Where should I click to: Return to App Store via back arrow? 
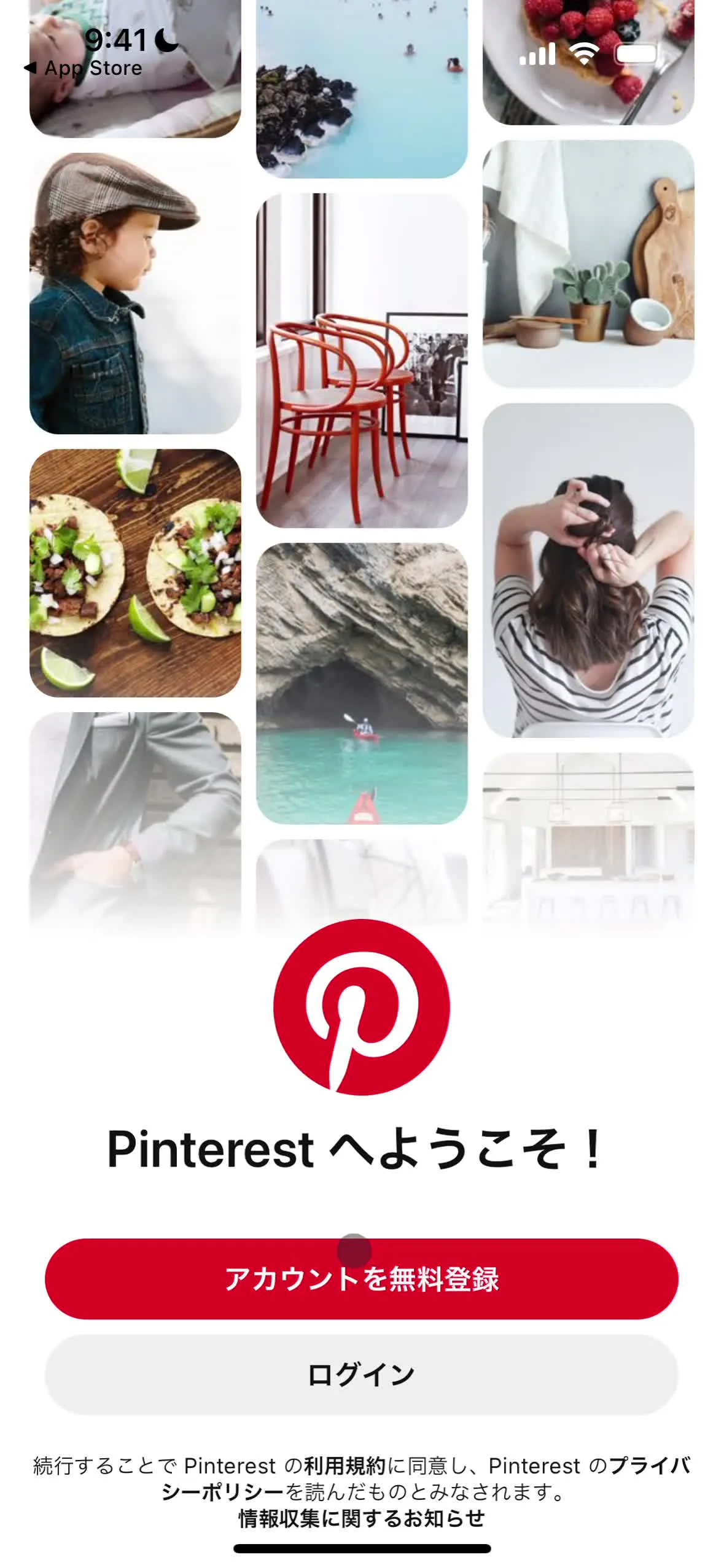(x=82, y=68)
